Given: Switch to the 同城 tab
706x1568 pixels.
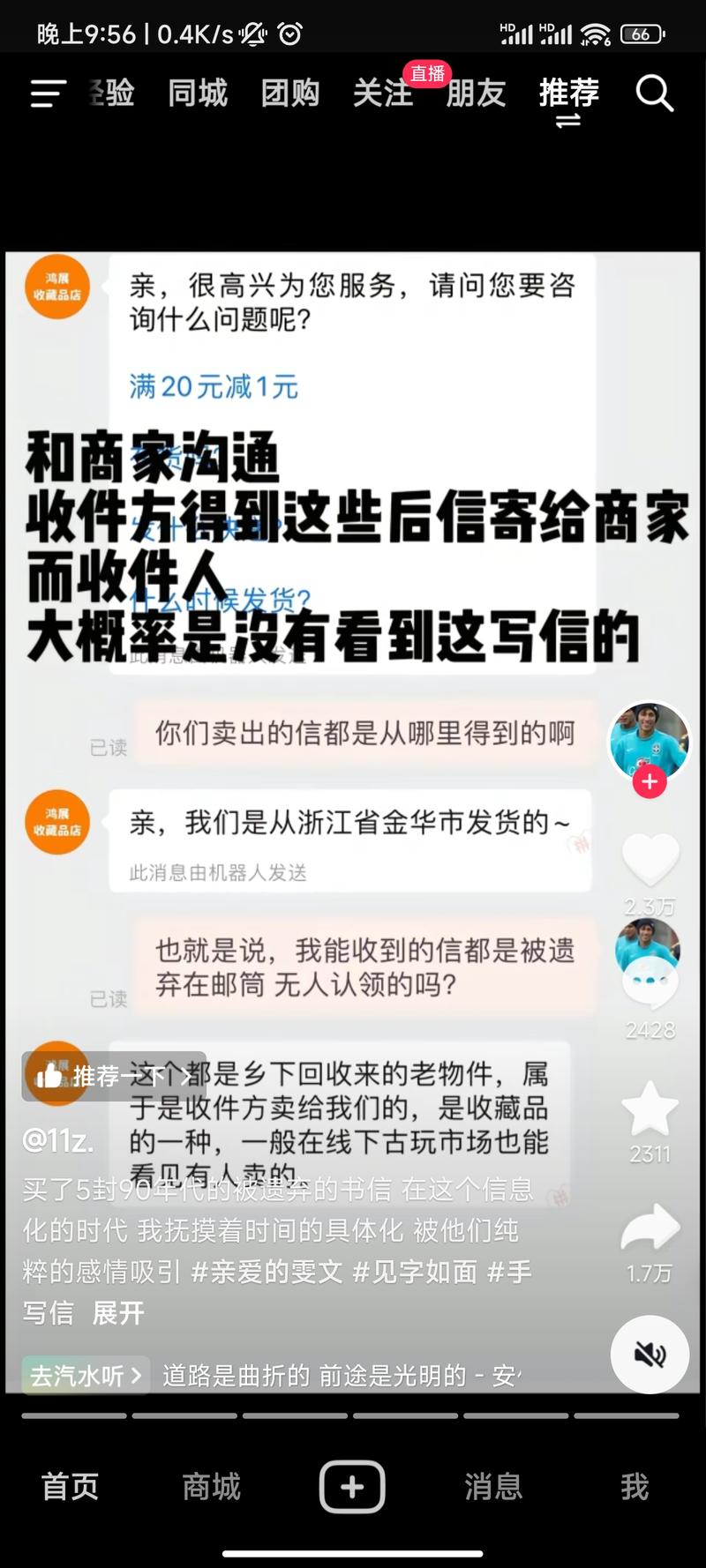Looking at the screenshot, I should 198,93.
